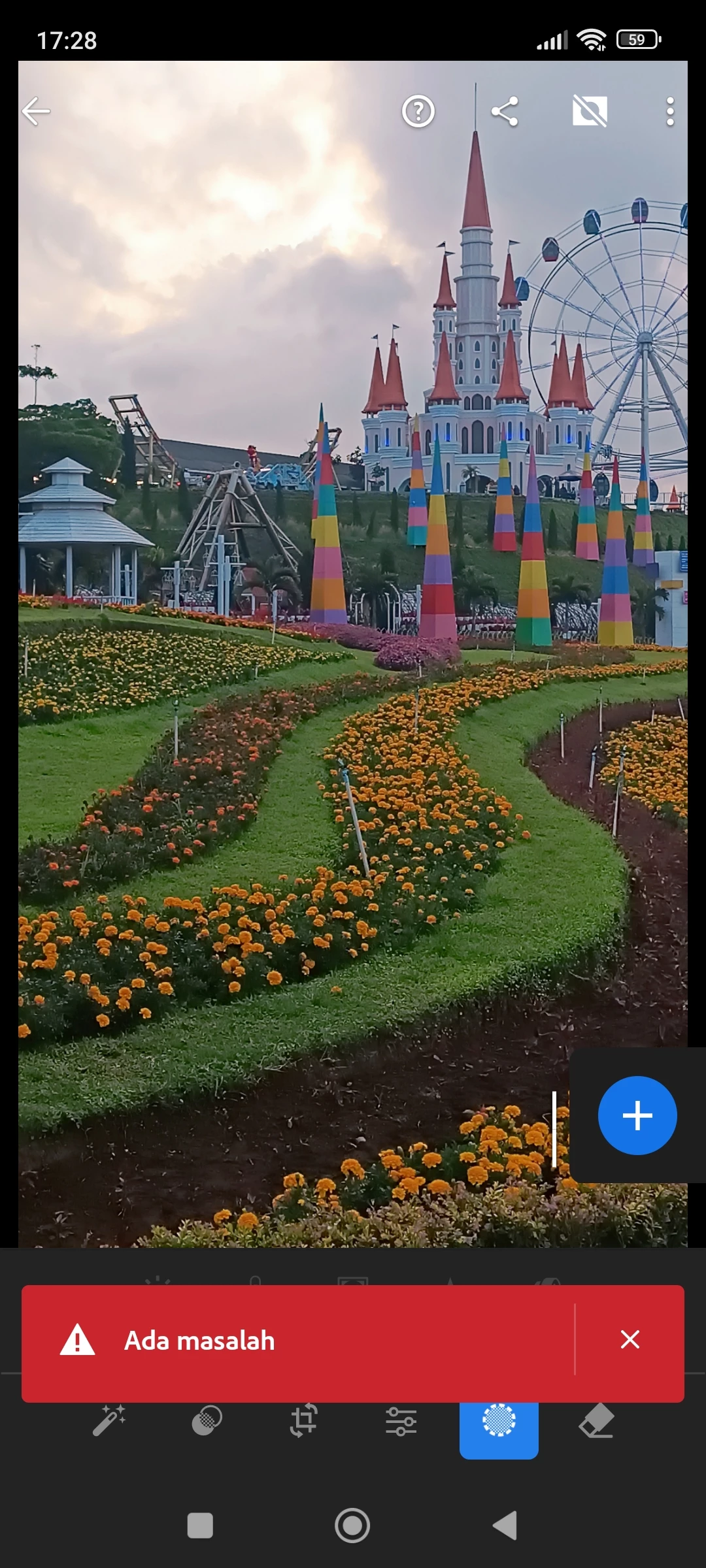Open the help question mark icon

tap(418, 112)
